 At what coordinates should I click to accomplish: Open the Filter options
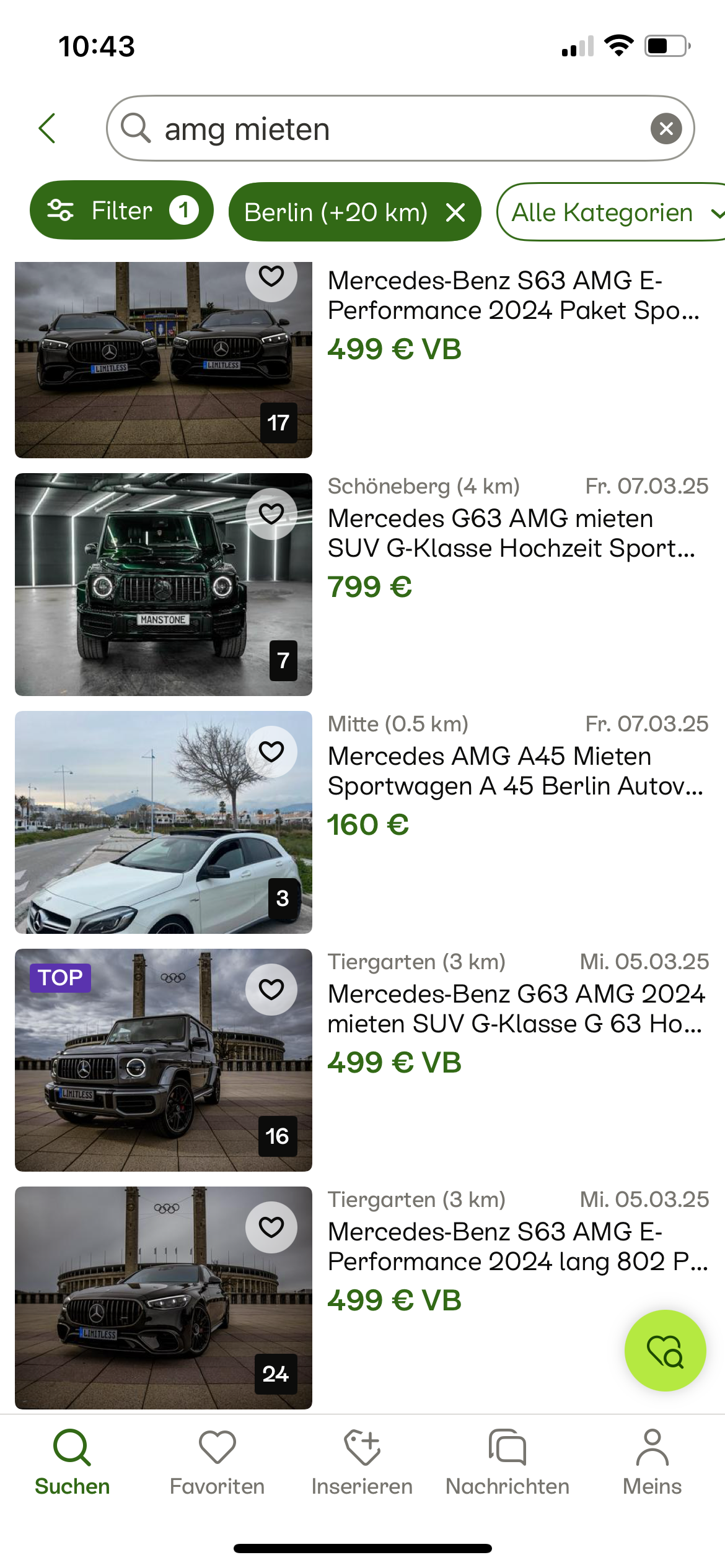121,211
